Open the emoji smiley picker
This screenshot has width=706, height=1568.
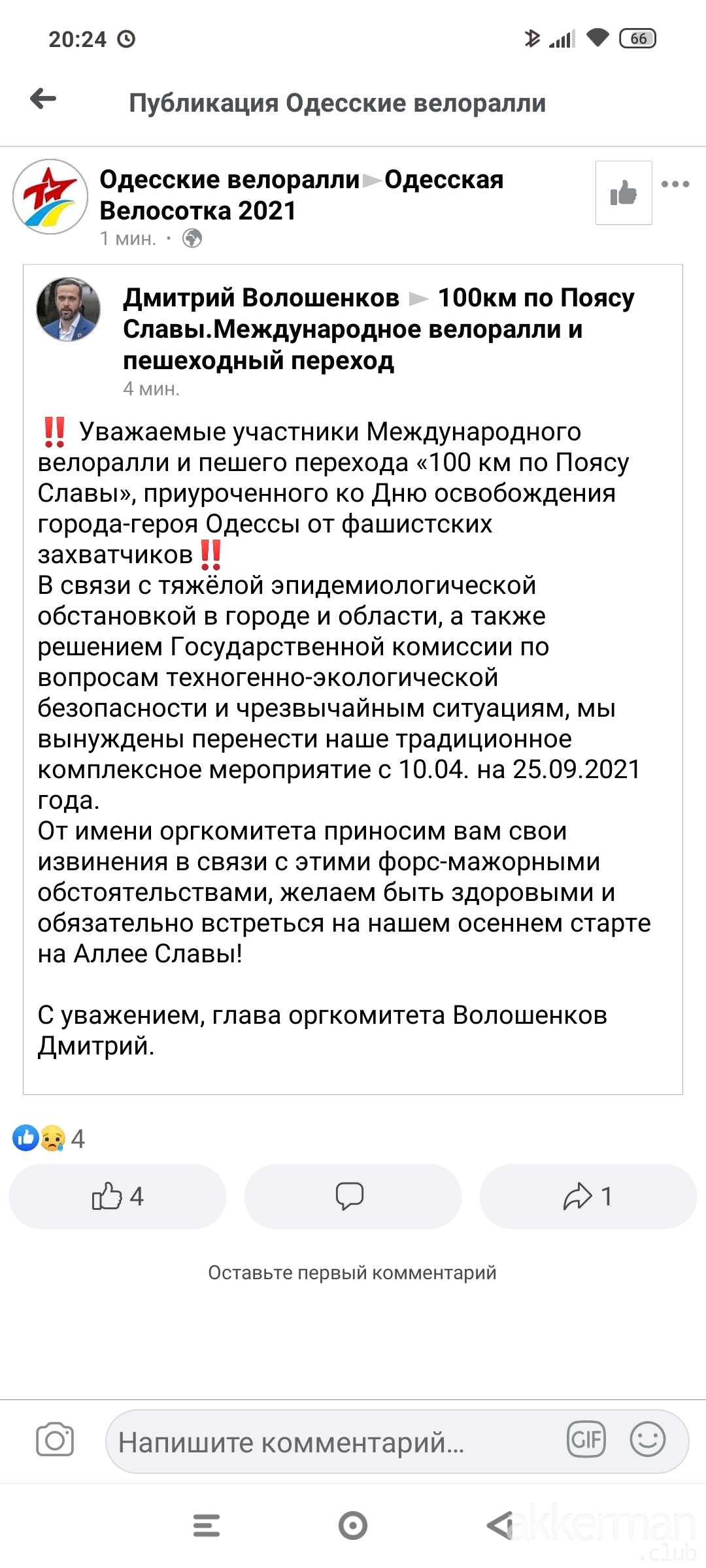pyautogui.click(x=647, y=1440)
